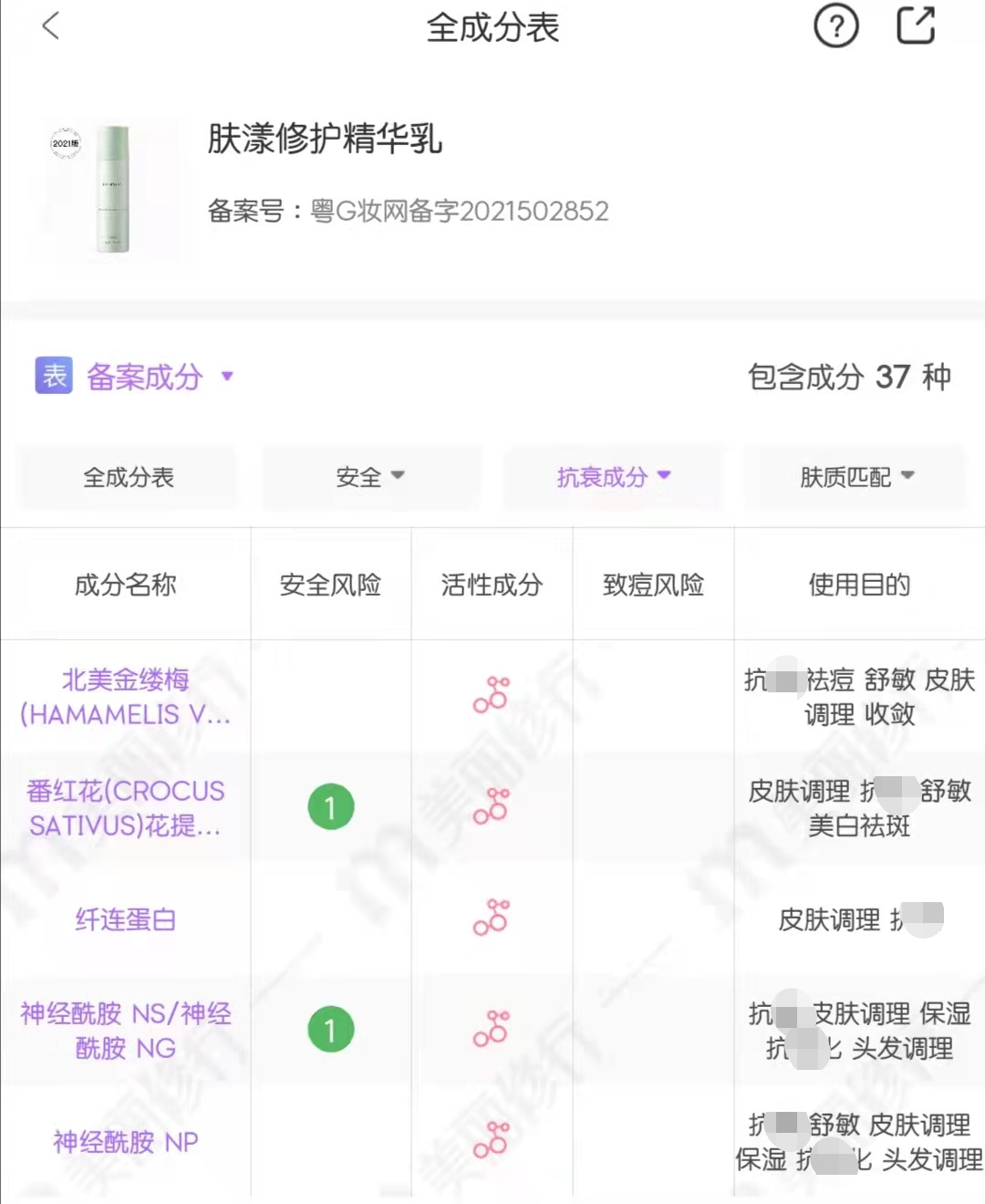
Task: Click the purple 表 table icon
Action: coord(54,376)
